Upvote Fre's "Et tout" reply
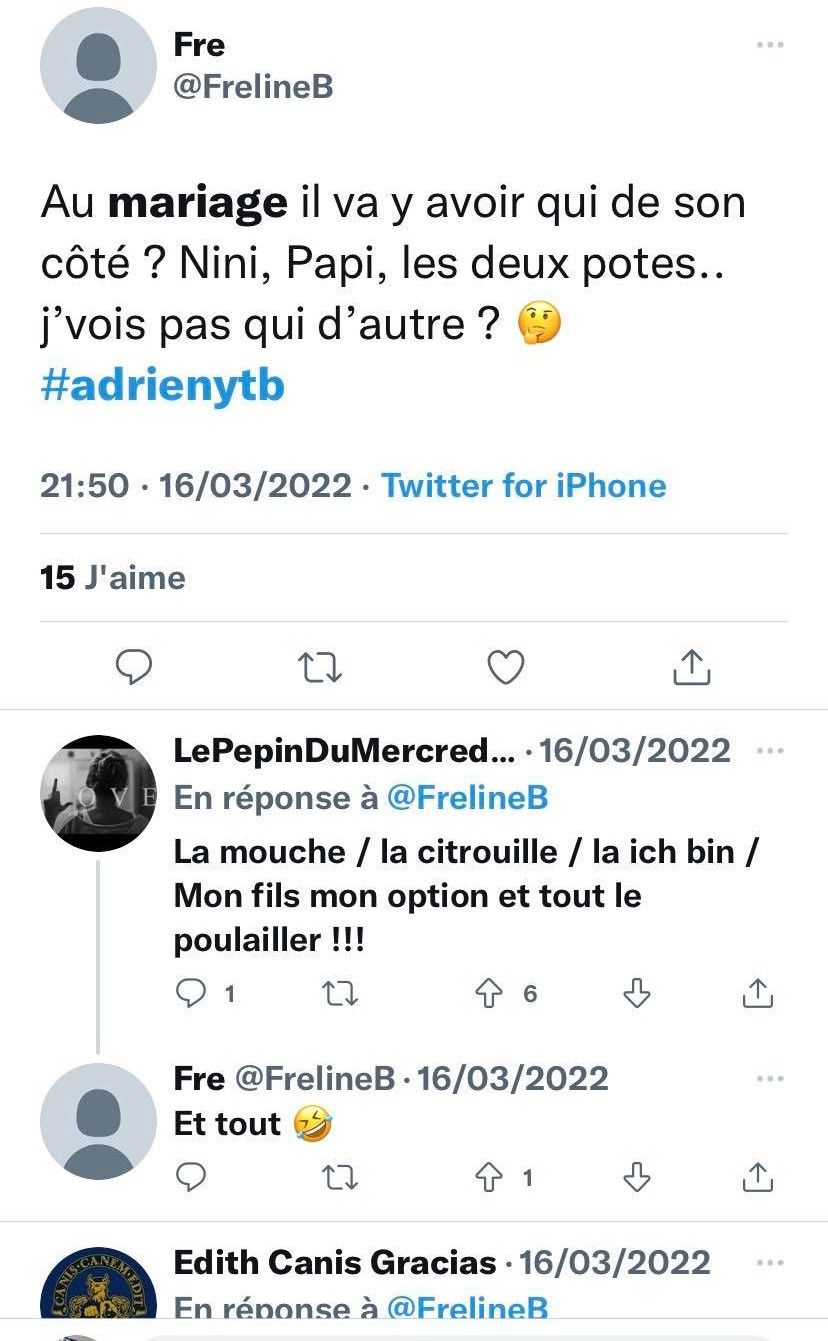 [x=488, y=1178]
